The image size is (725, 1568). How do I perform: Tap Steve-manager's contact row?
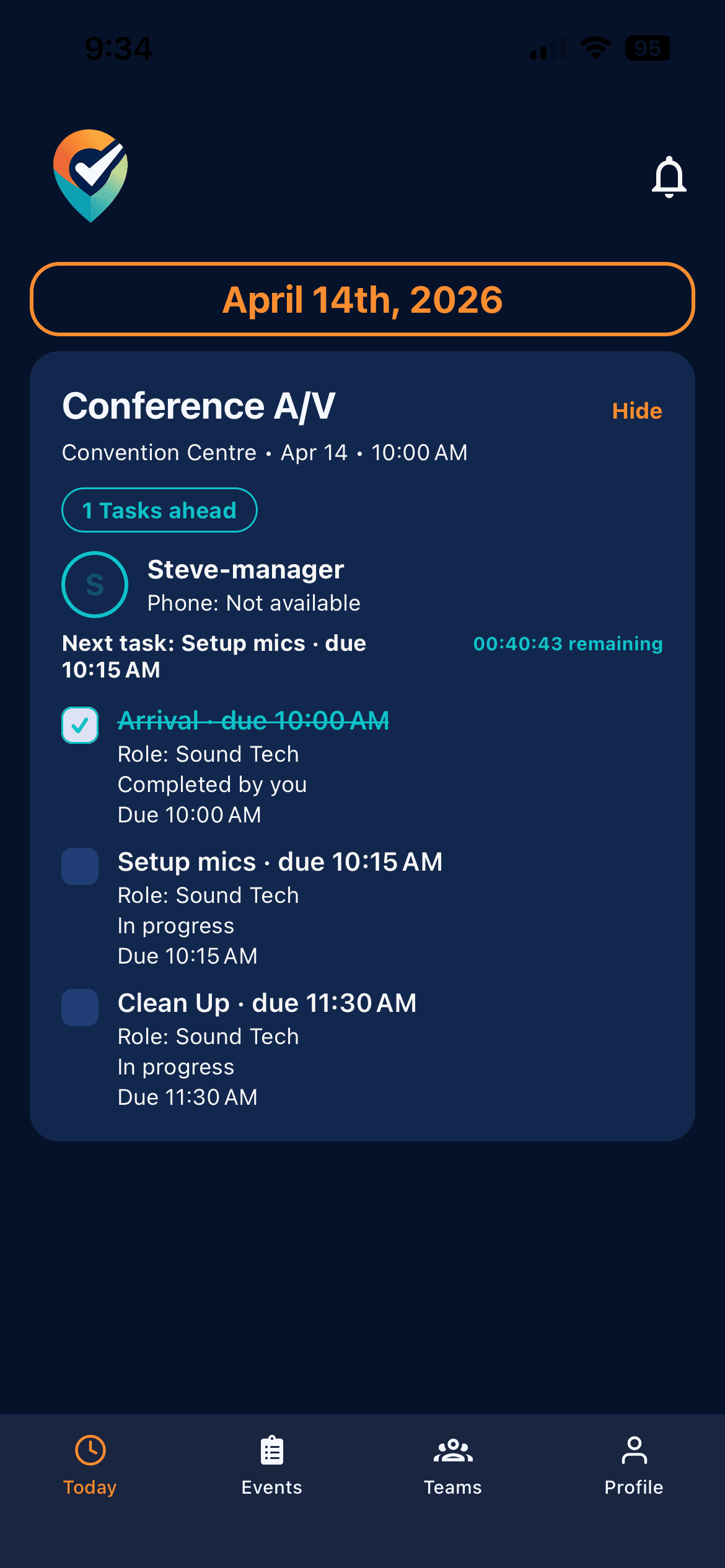pos(246,585)
